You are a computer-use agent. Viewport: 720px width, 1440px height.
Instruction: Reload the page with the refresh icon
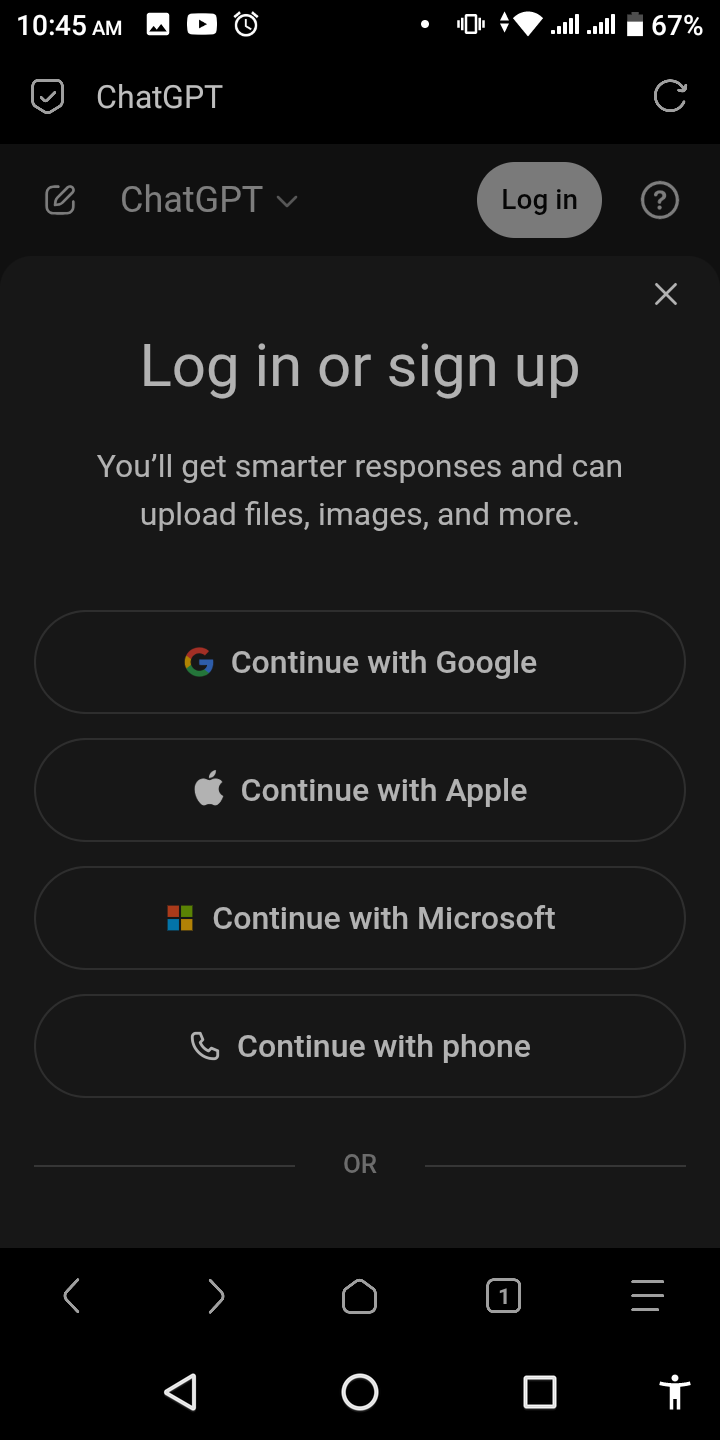click(x=669, y=97)
